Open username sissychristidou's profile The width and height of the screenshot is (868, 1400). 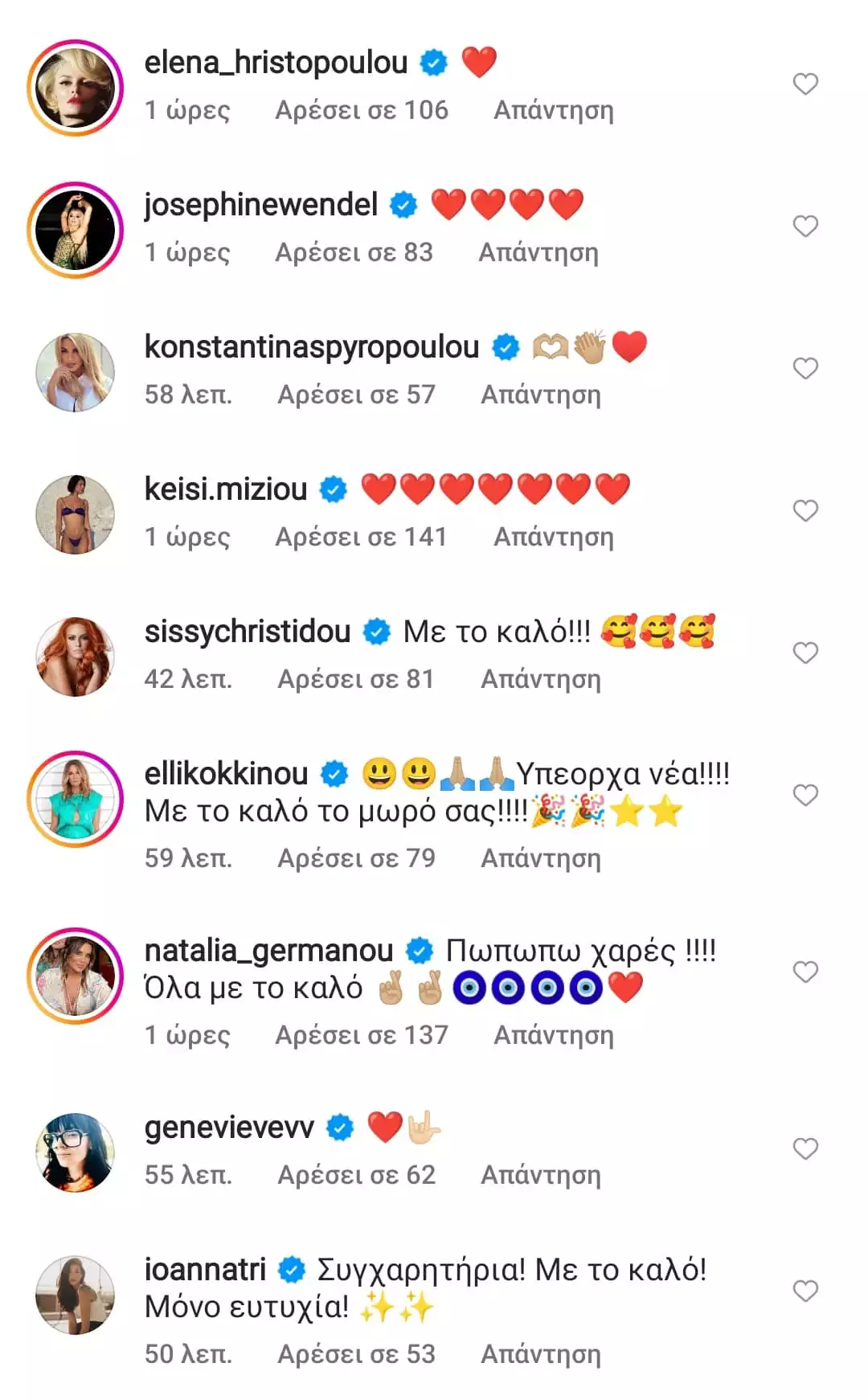248,632
